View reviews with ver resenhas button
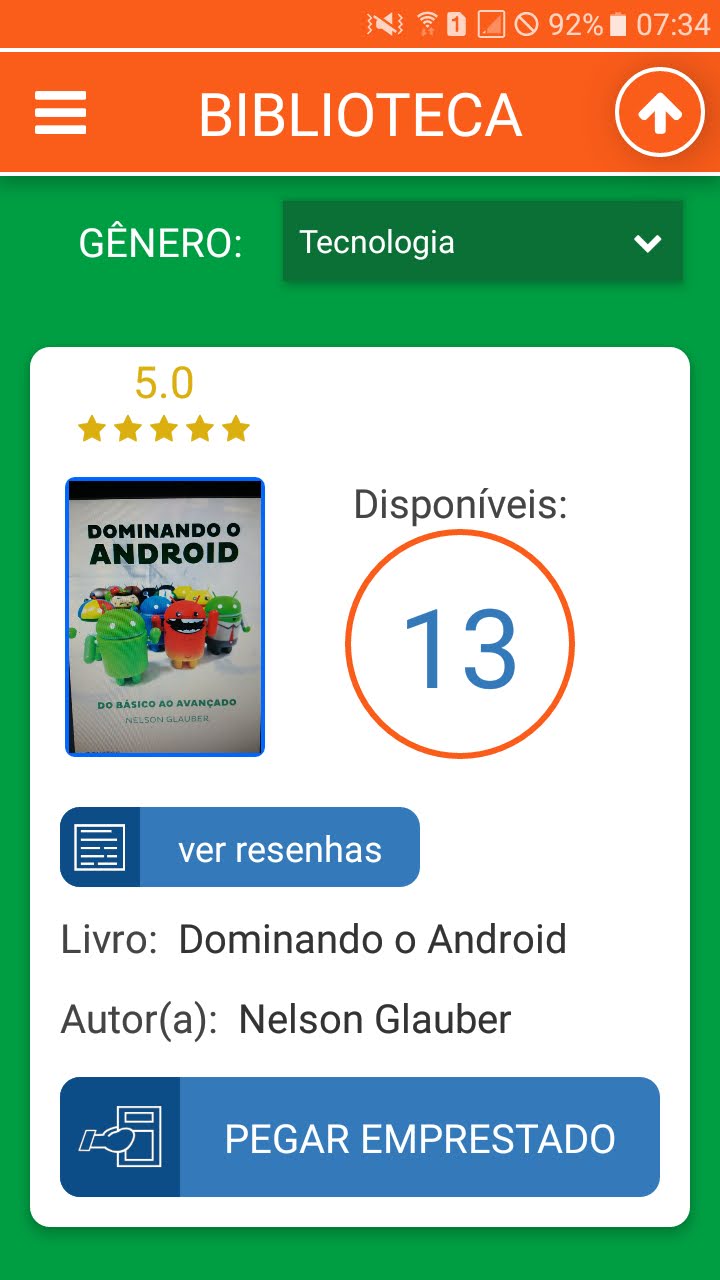 [x=240, y=847]
